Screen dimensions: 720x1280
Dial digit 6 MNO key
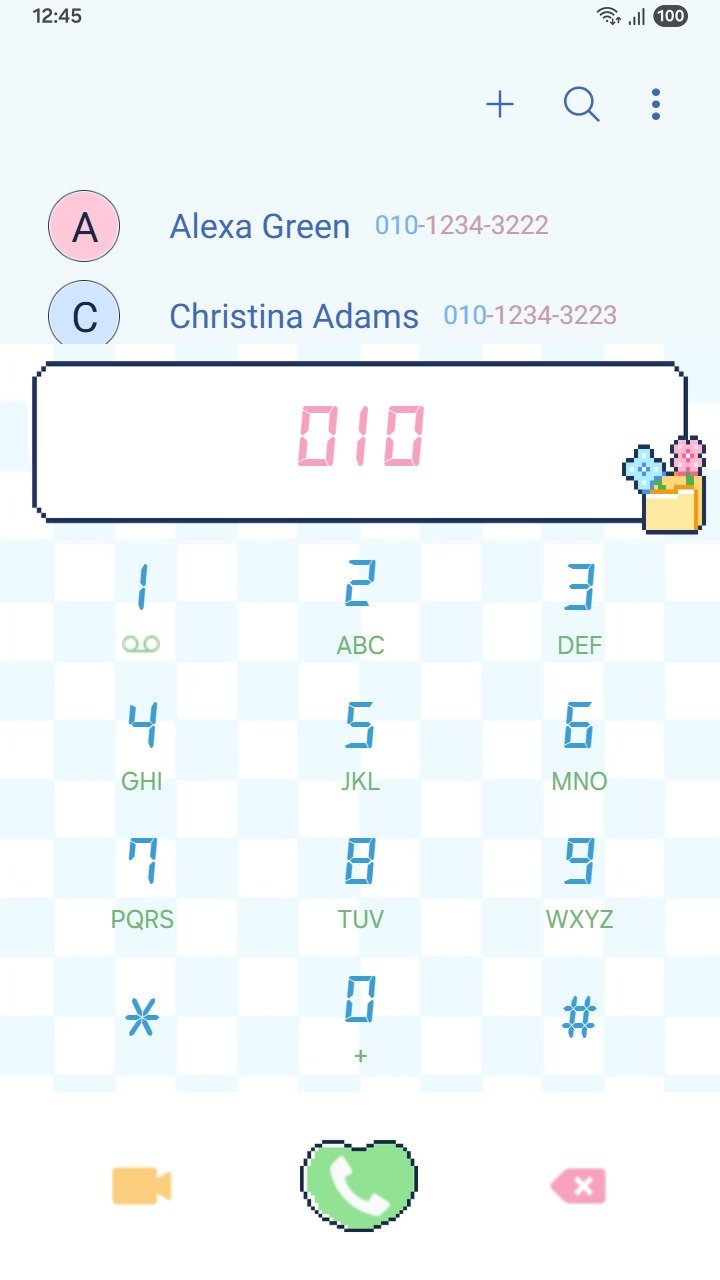(579, 743)
